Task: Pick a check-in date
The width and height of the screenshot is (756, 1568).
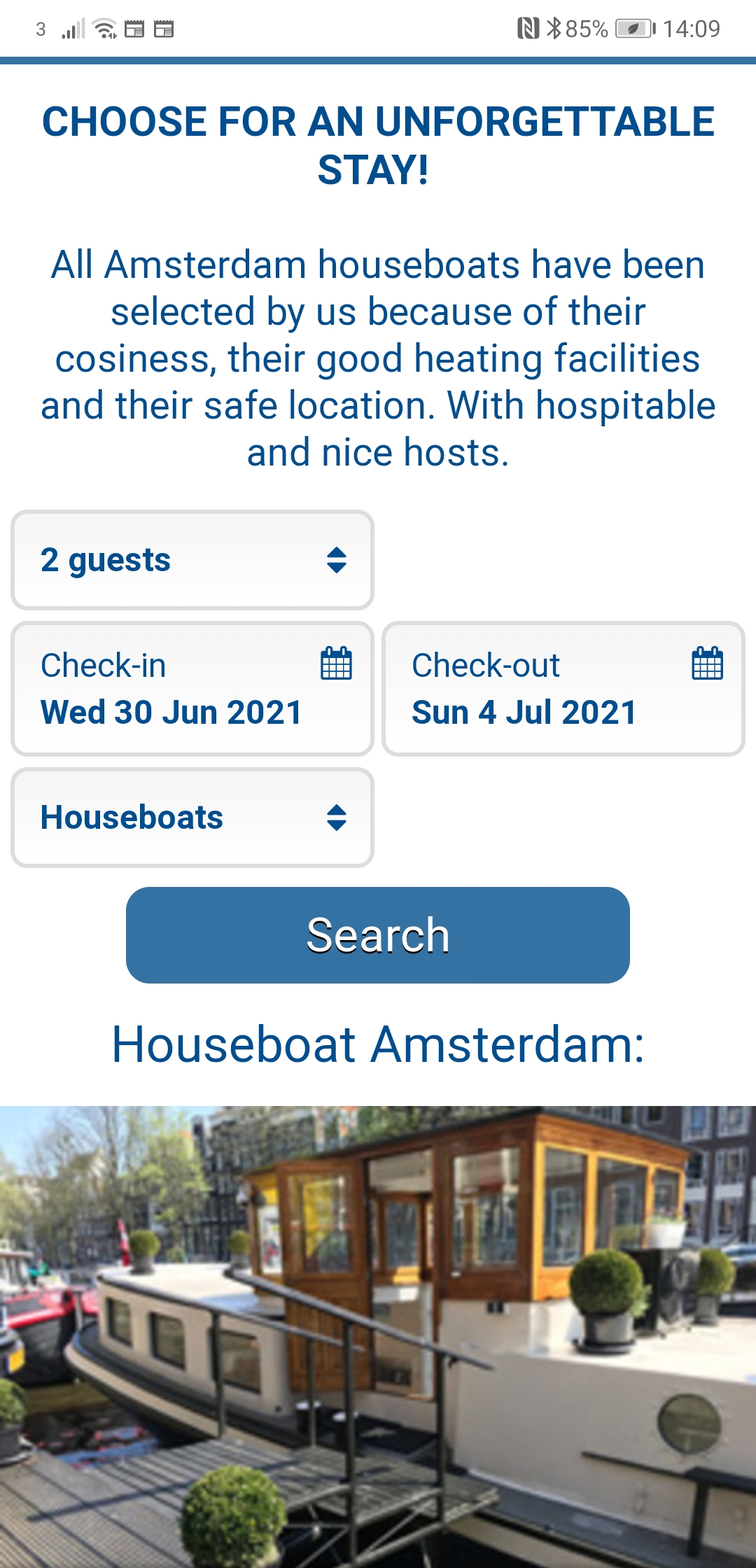Action: [x=192, y=689]
